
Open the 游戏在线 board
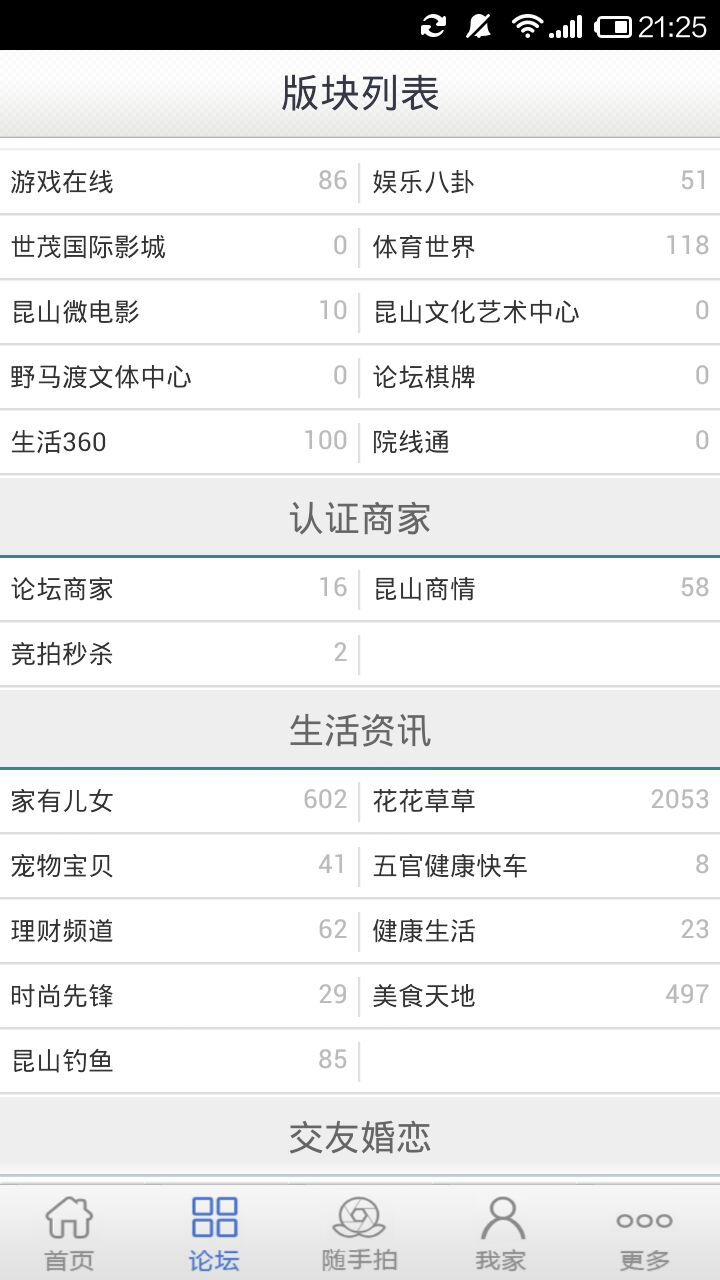179,182
